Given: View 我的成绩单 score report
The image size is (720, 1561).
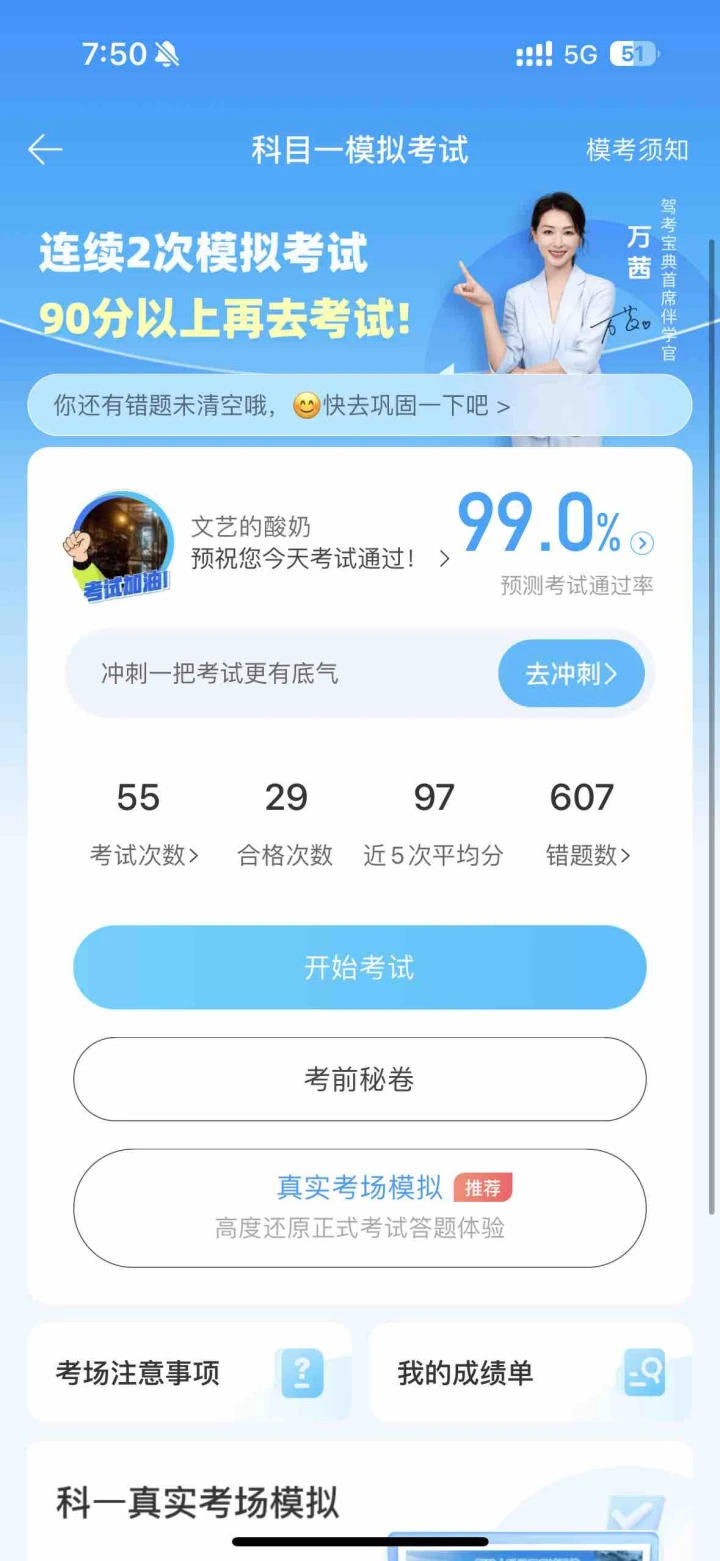Looking at the screenshot, I should [530, 1372].
